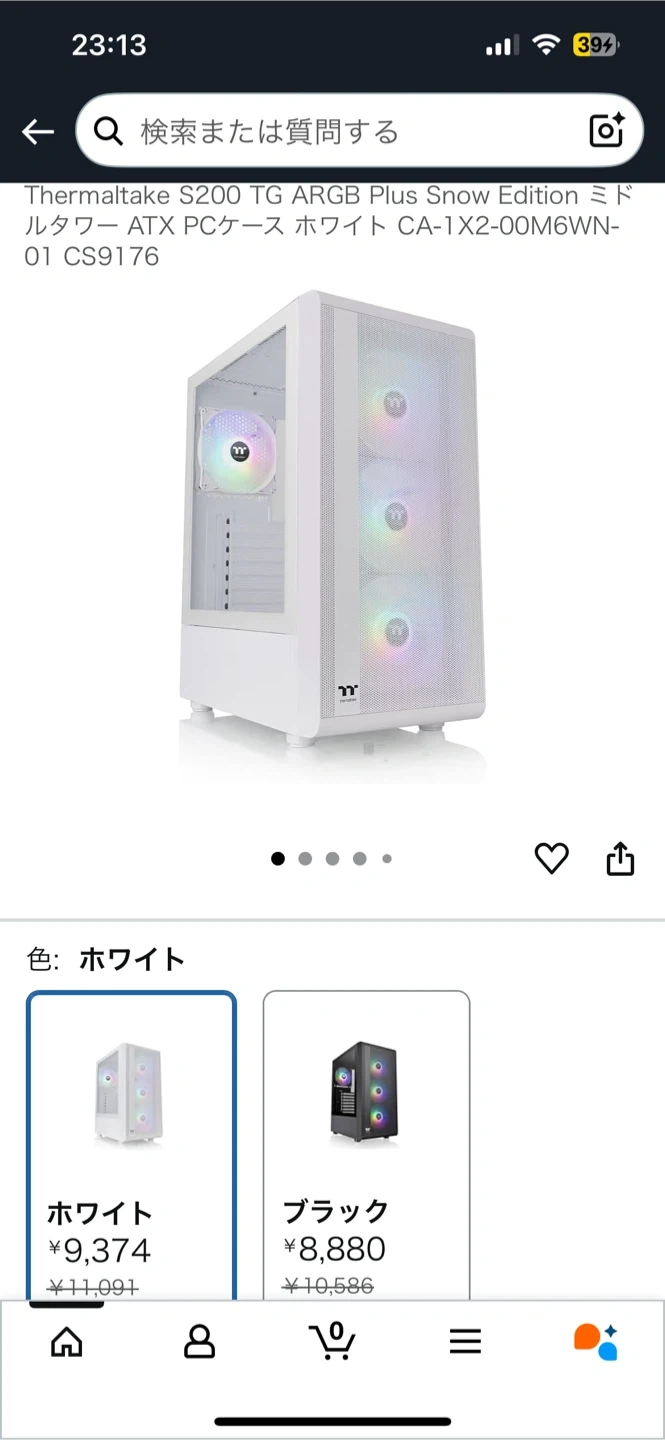Image resolution: width=665 pixels, height=1440 pixels.
Task: Open the account profile tab
Action: click(x=200, y=1341)
